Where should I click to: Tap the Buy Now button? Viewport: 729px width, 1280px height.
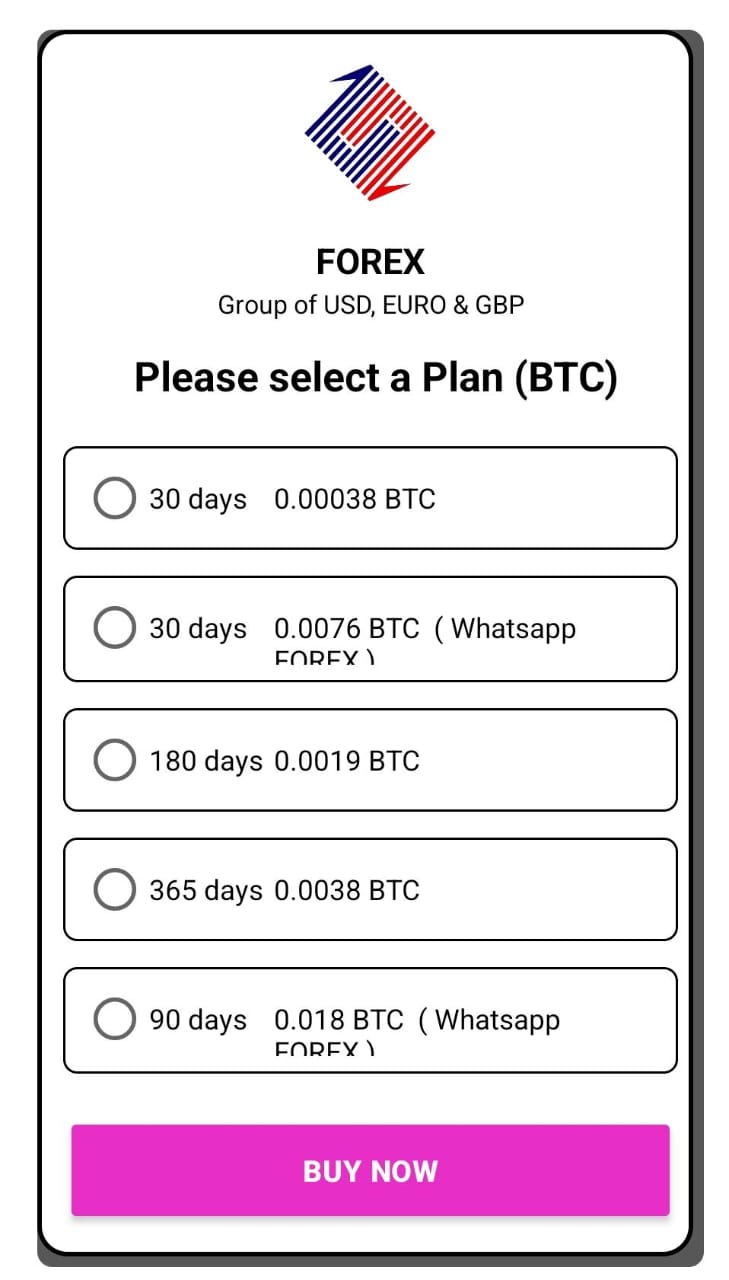coord(370,1171)
